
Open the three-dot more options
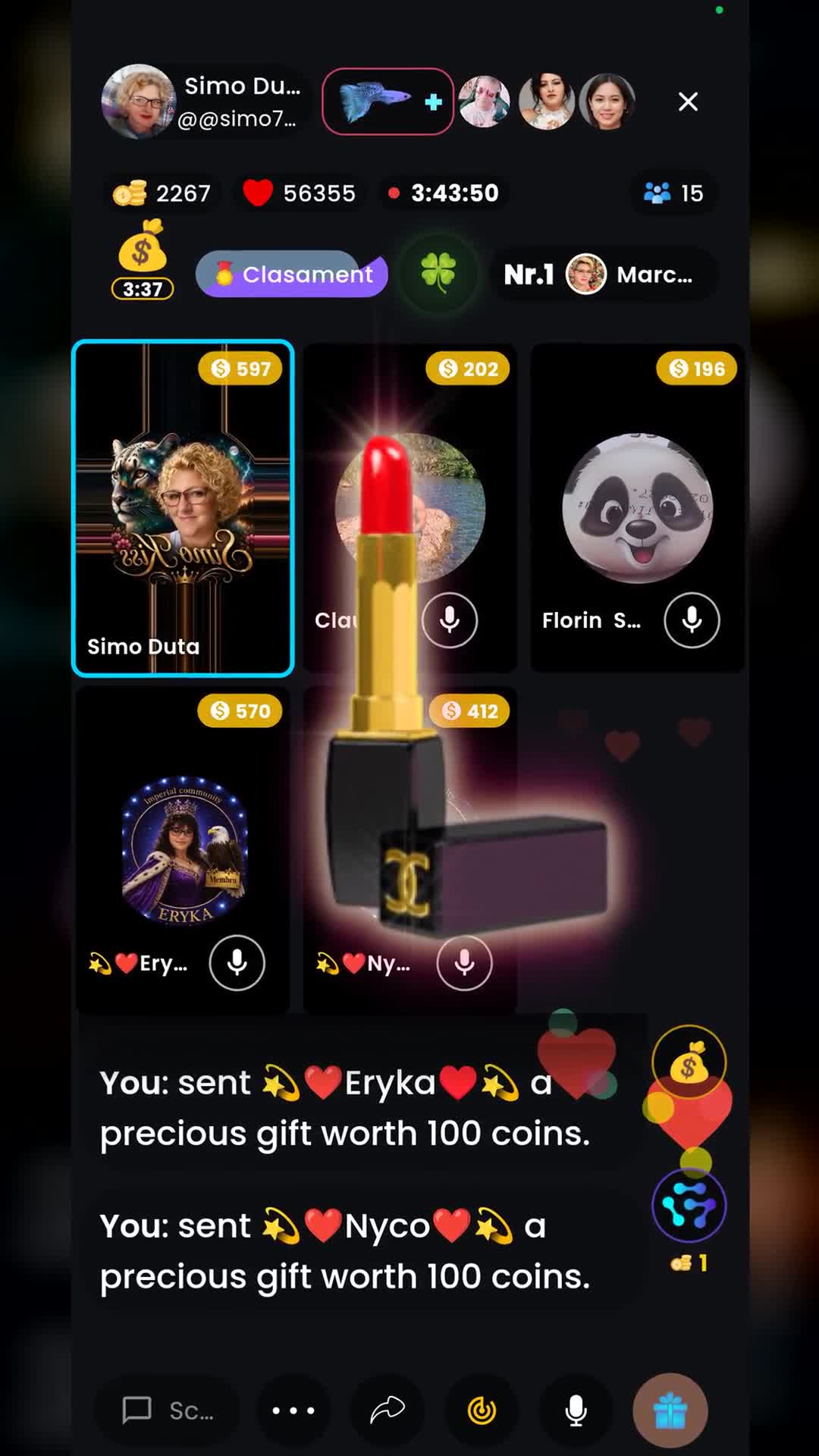[293, 1410]
